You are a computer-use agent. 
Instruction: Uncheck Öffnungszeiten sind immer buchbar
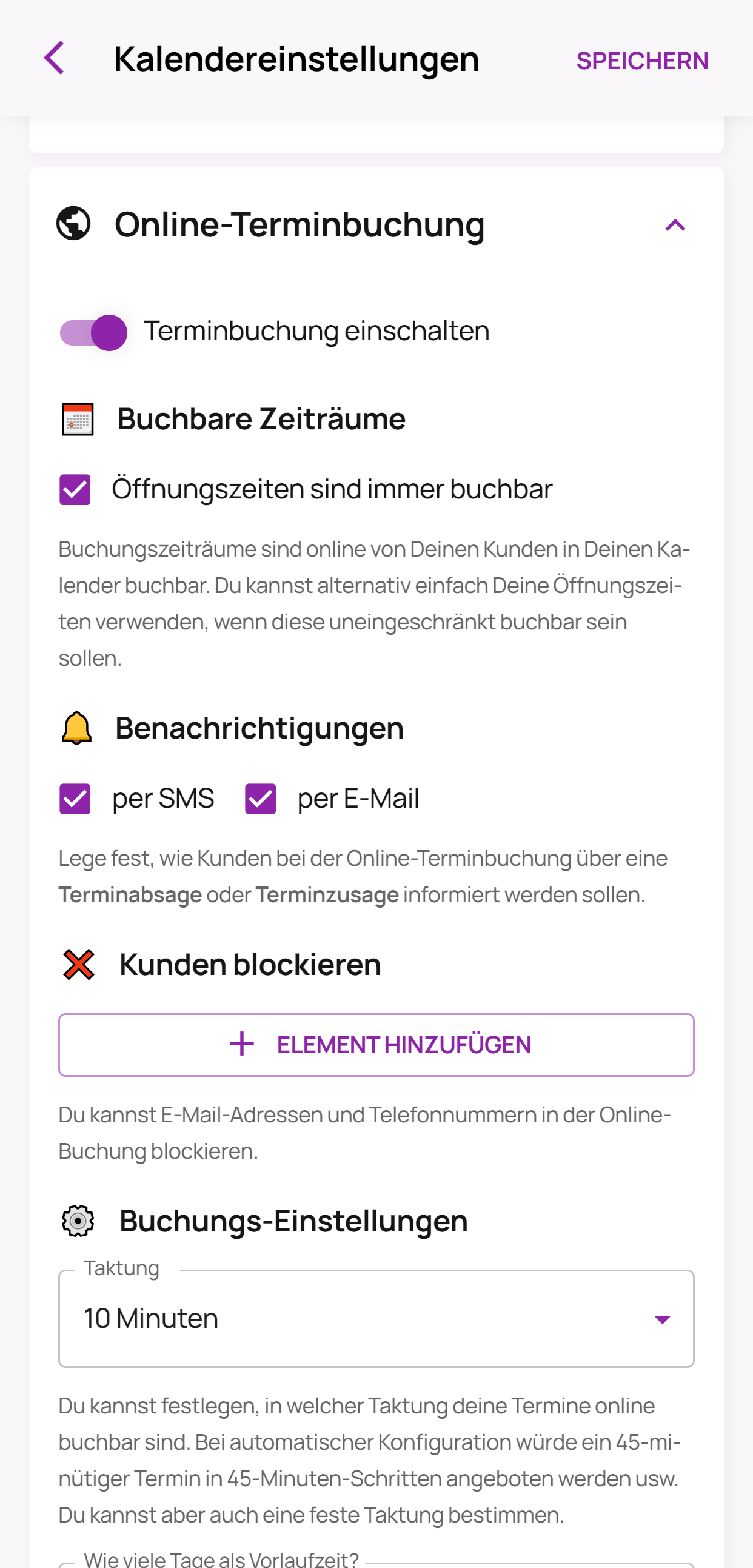pyautogui.click(x=75, y=490)
